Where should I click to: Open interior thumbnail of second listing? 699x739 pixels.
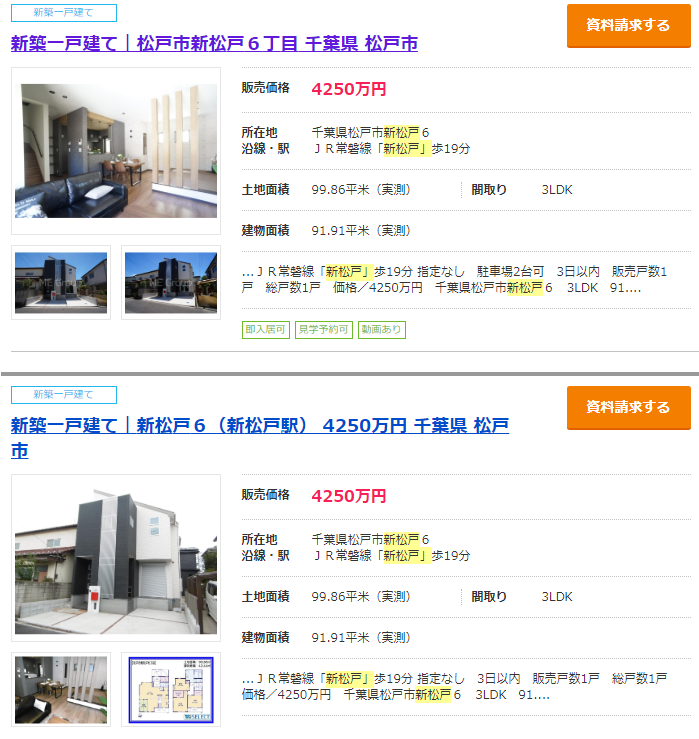(x=61, y=689)
